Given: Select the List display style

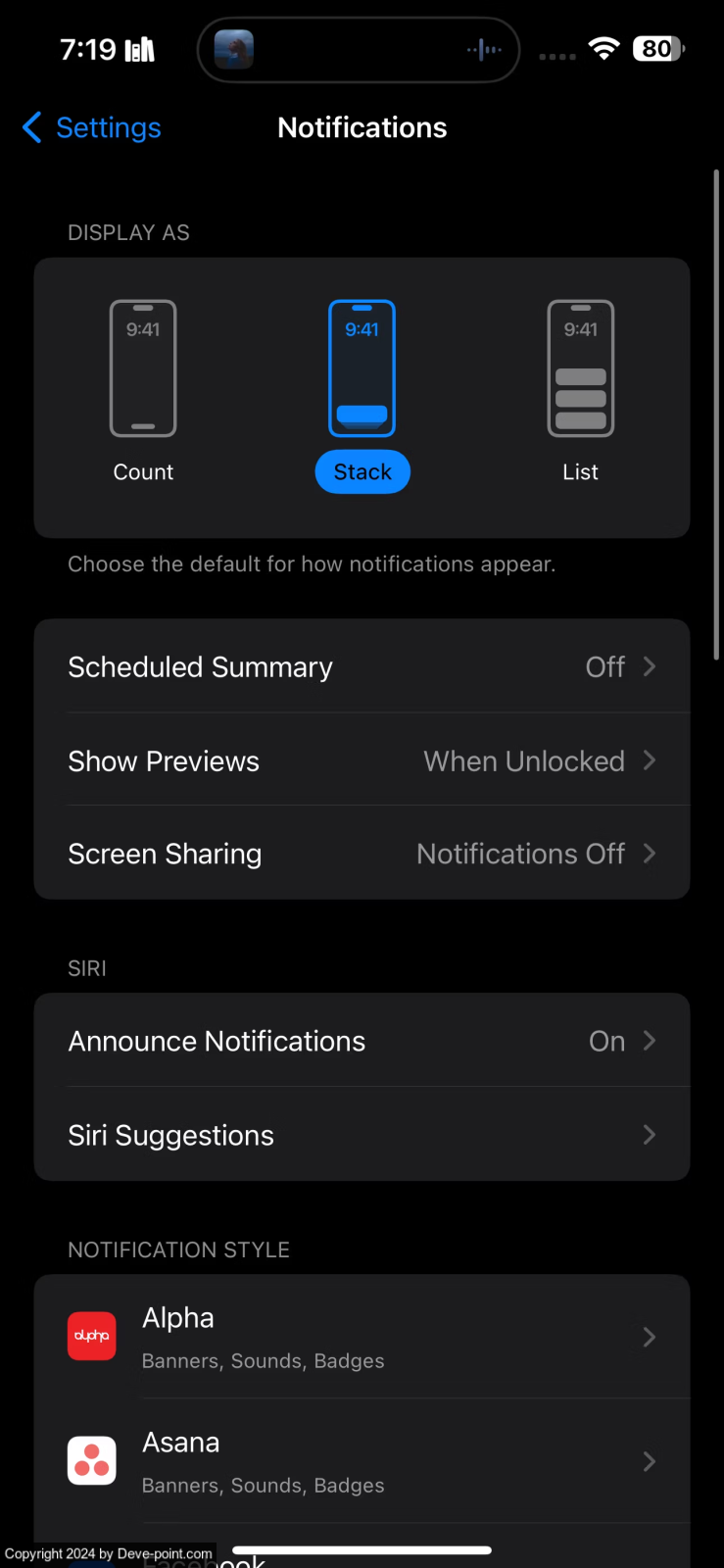Looking at the screenshot, I should point(580,392).
